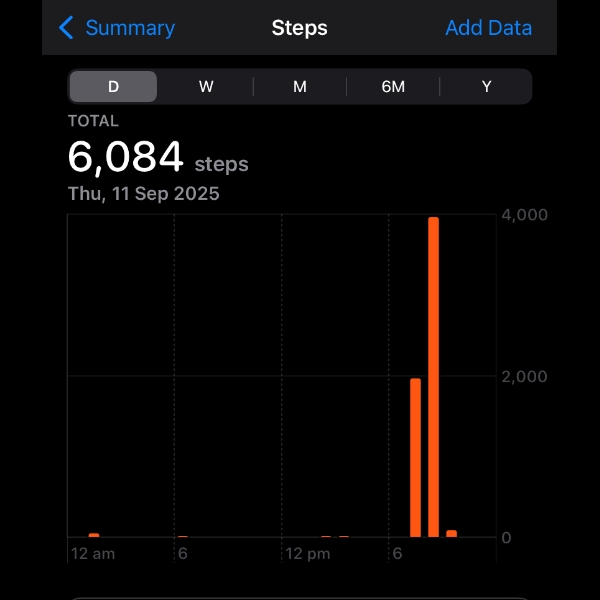Select the D day view
The width and height of the screenshot is (600, 600).
[113, 87]
